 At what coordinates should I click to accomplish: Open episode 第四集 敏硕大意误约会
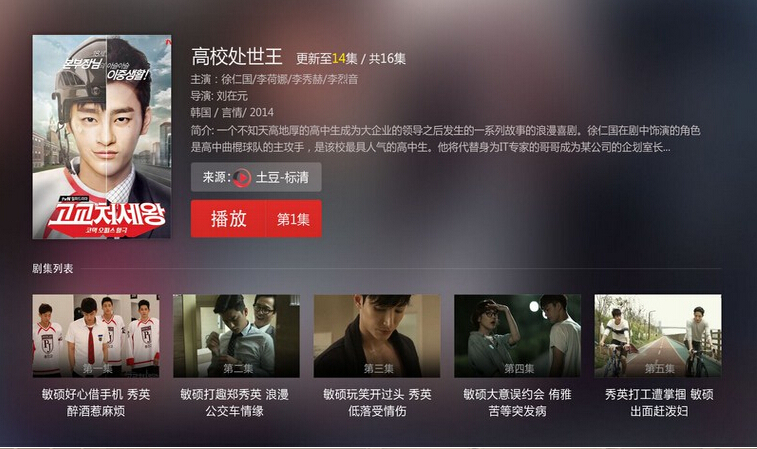pos(517,335)
